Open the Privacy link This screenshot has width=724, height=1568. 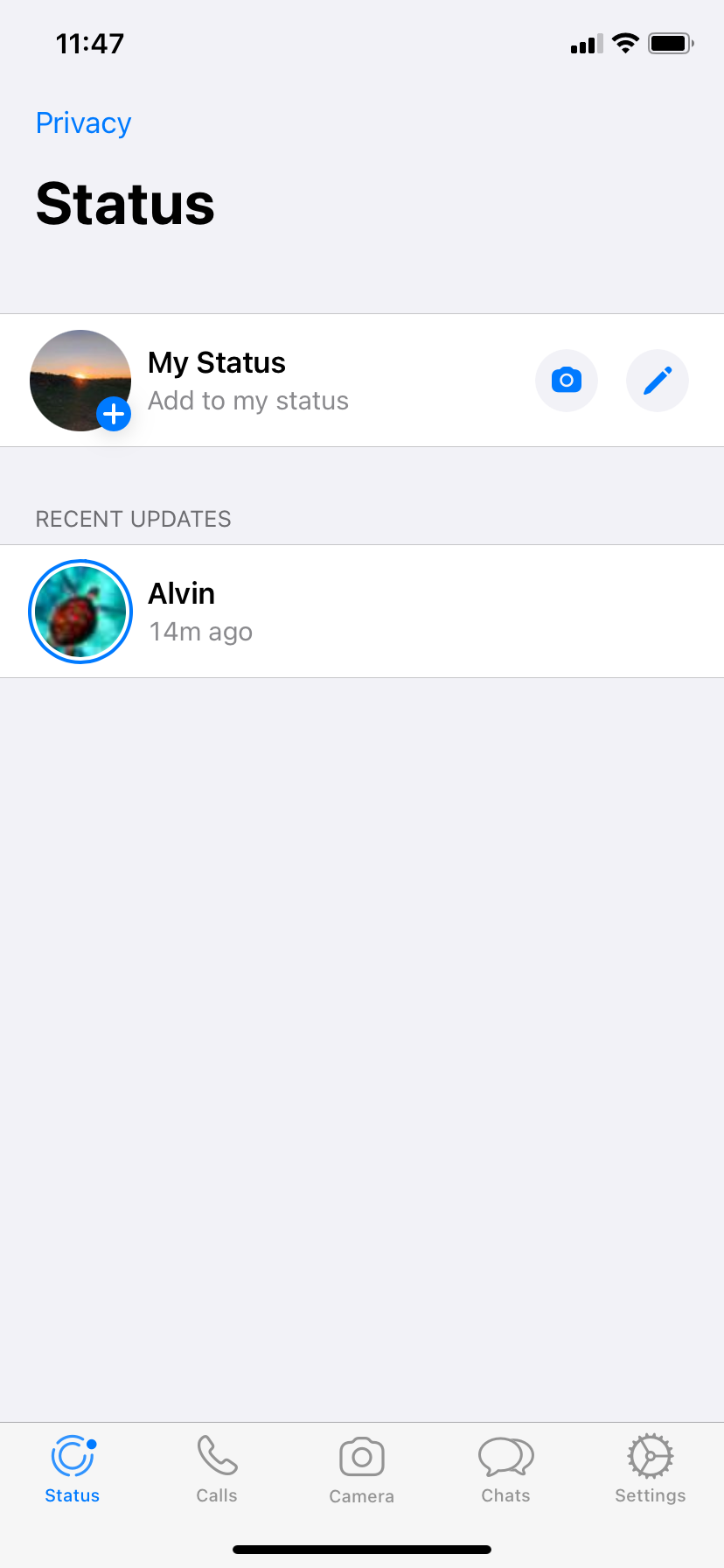pyautogui.click(x=83, y=123)
